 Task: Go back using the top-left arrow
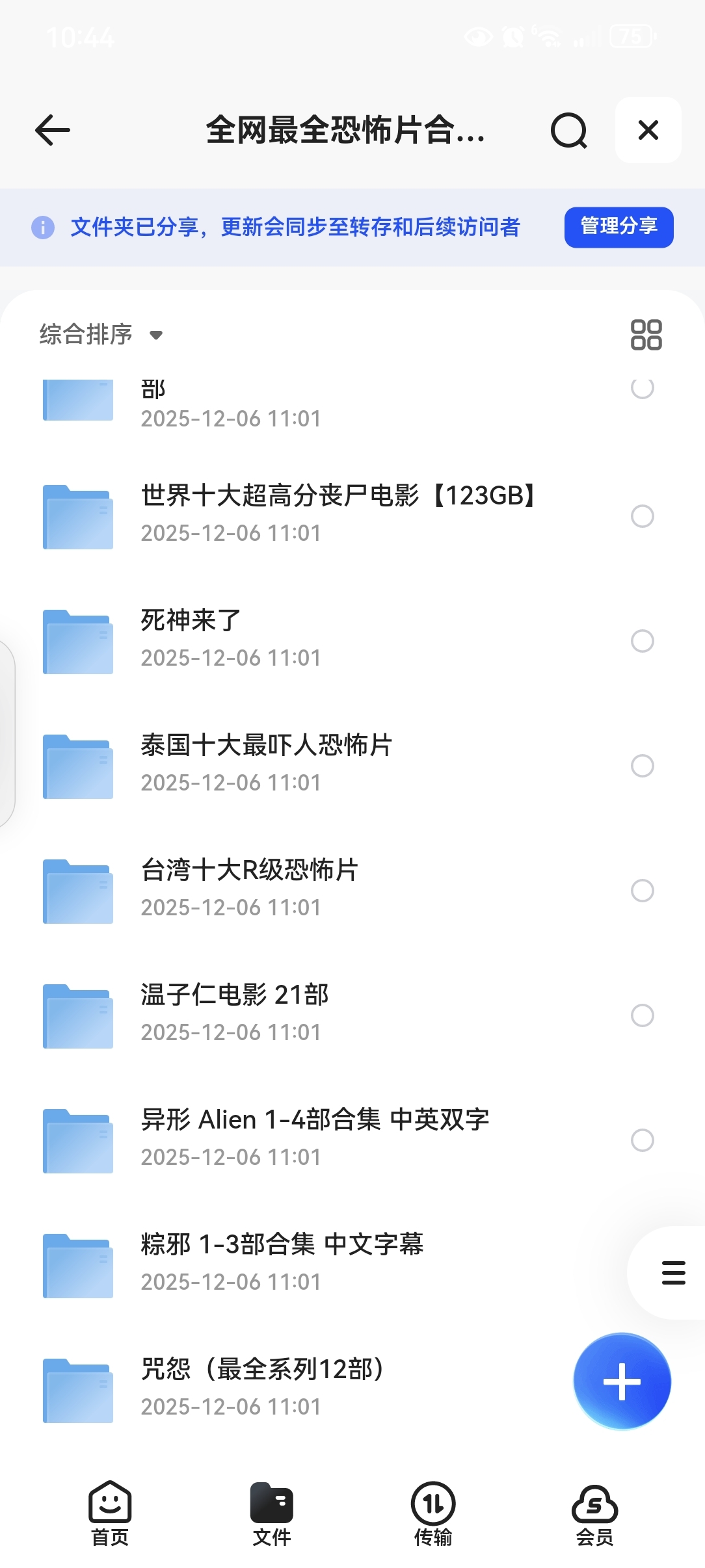(x=53, y=130)
